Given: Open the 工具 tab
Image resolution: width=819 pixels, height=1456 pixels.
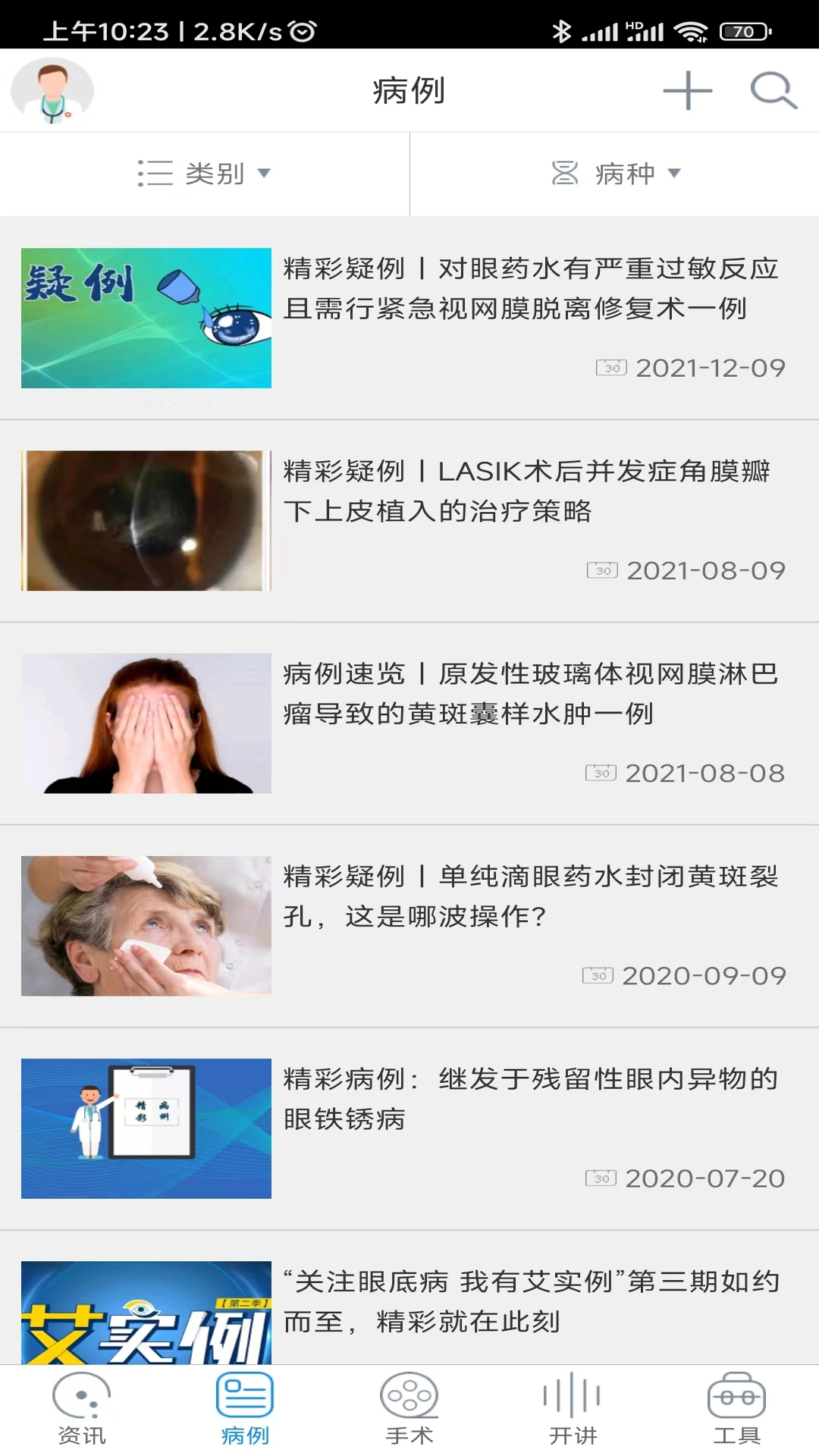Looking at the screenshot, I should 736,1409.
